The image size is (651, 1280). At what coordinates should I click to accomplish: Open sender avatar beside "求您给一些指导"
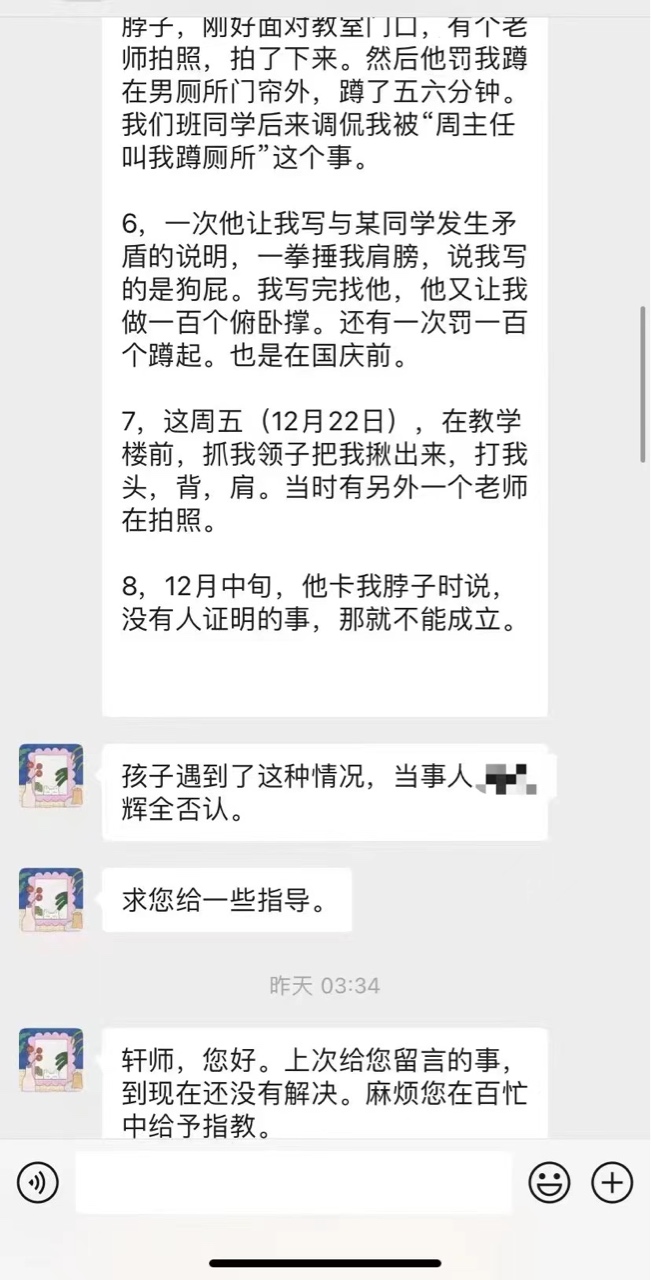(x=51, y=900)
